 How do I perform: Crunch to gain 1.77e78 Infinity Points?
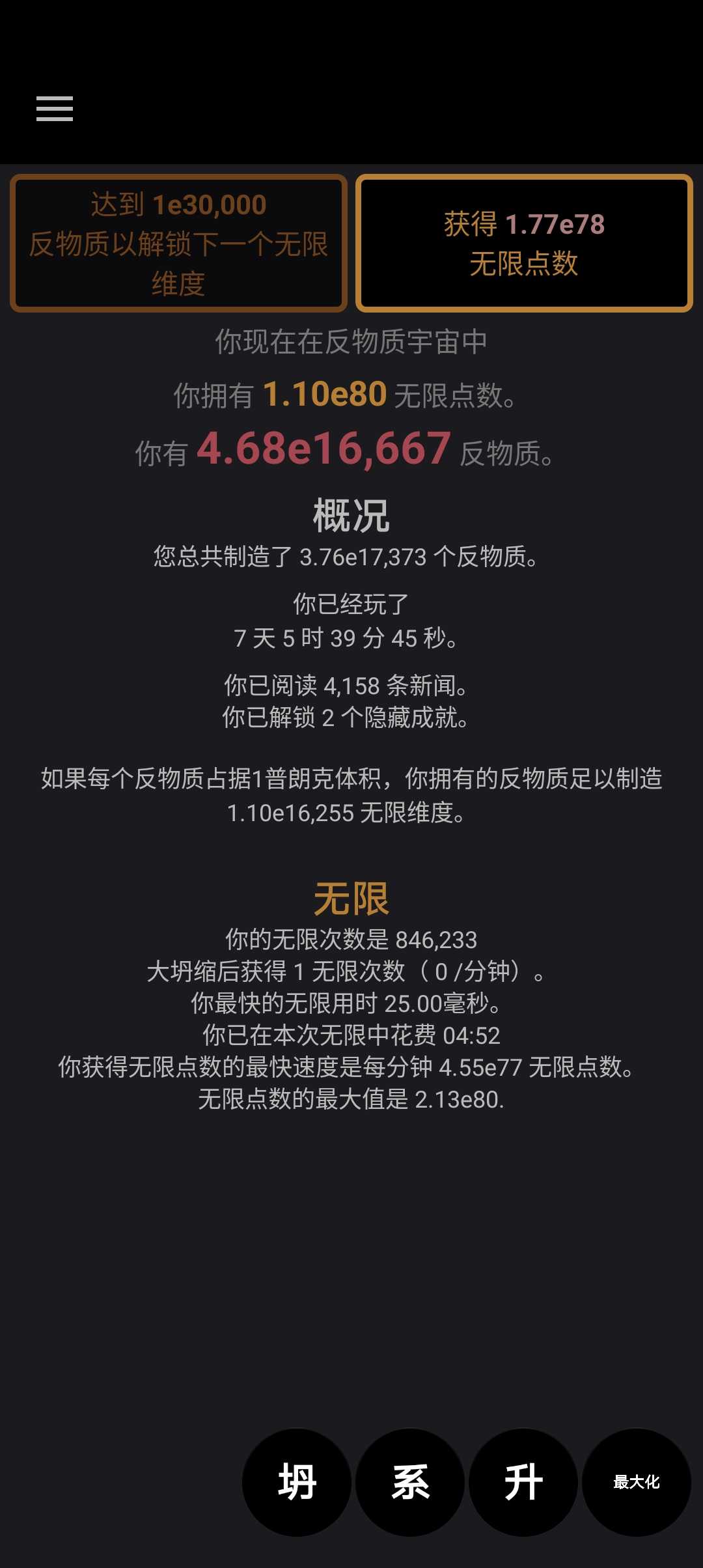point(524,244)
